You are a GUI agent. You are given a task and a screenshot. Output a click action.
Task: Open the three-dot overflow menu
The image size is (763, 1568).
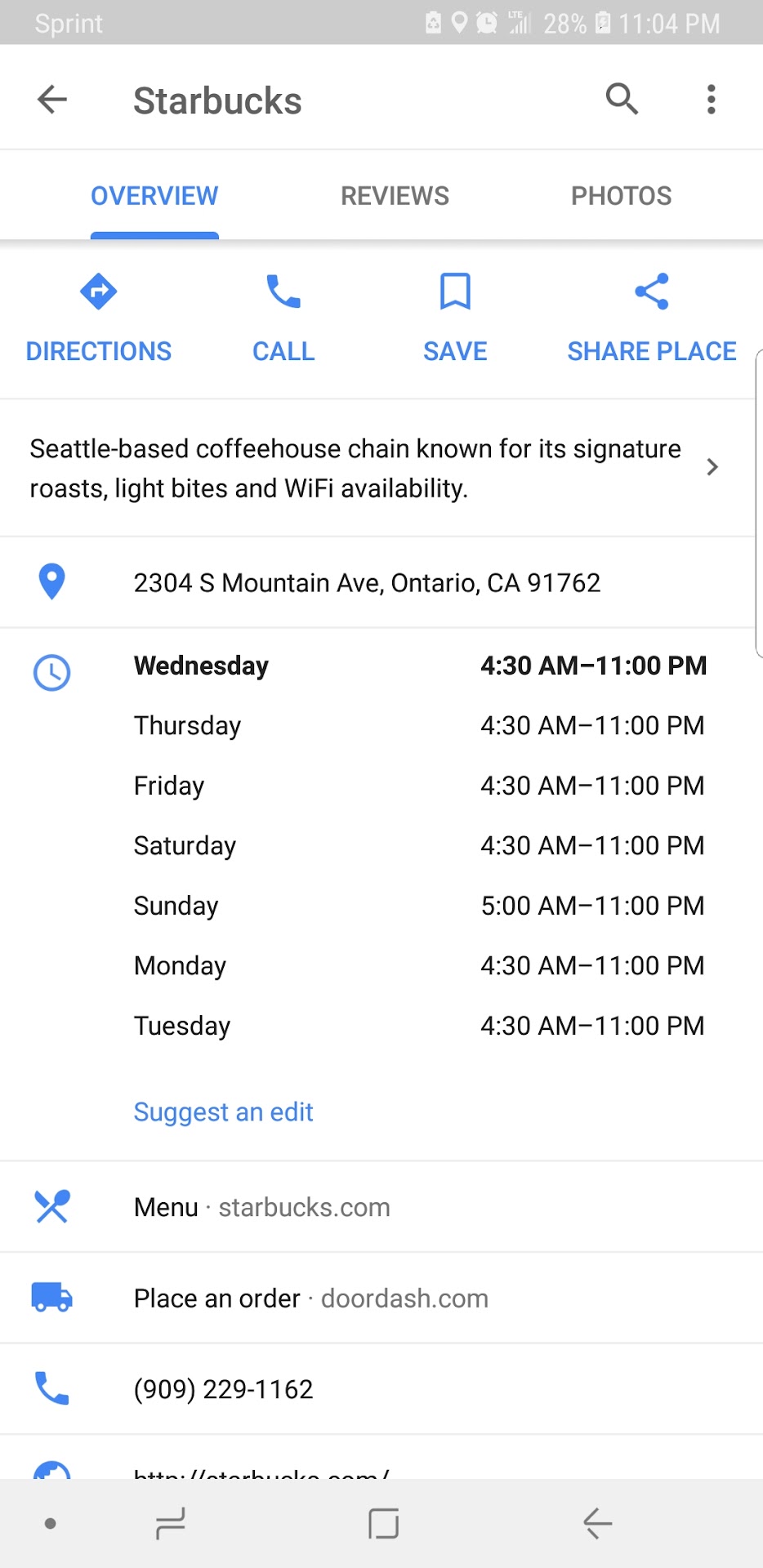pyautogui.click(x=712, y=100)
